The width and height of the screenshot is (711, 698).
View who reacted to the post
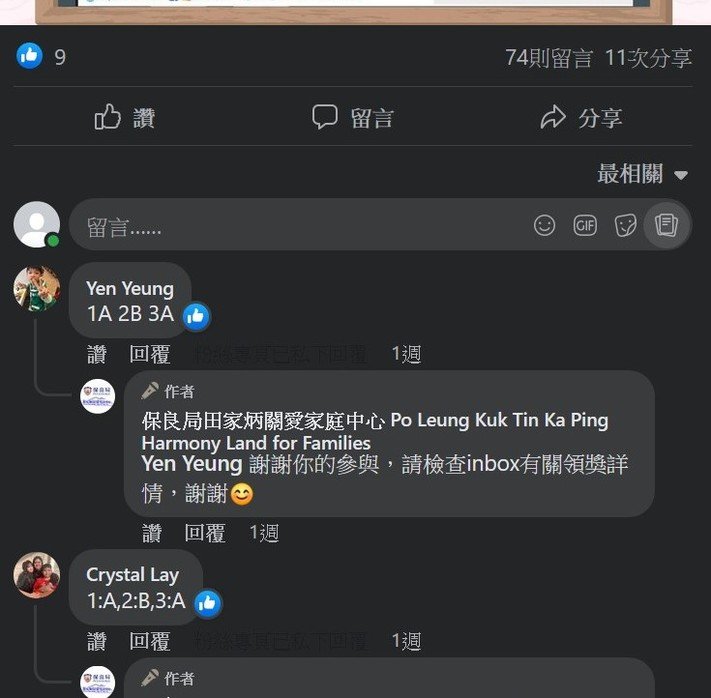(42, 57)
